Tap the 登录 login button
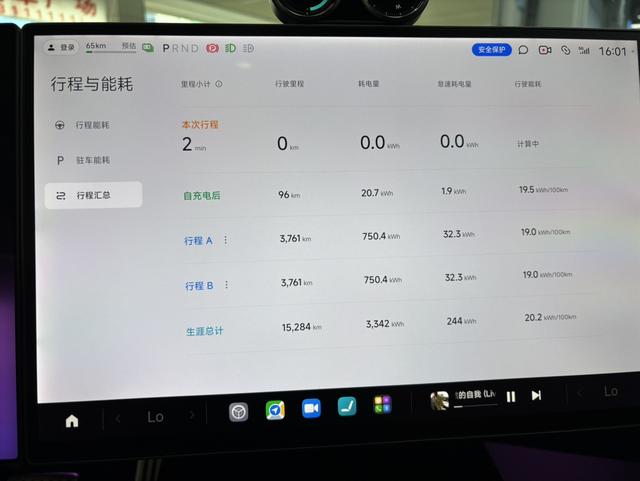 coord(61,47)
